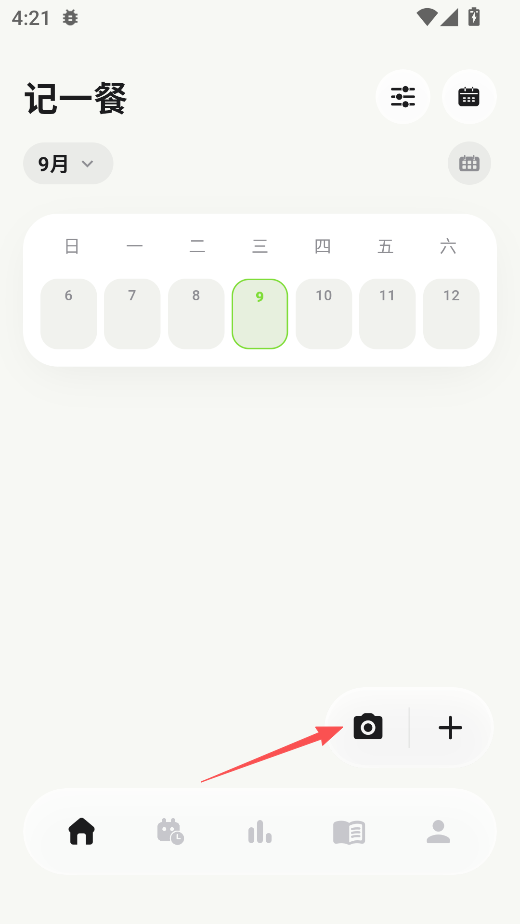The height and width of the screenshot is (924, 520).
Task: Switch to the open book tab
Action: (x=349, y=832)
